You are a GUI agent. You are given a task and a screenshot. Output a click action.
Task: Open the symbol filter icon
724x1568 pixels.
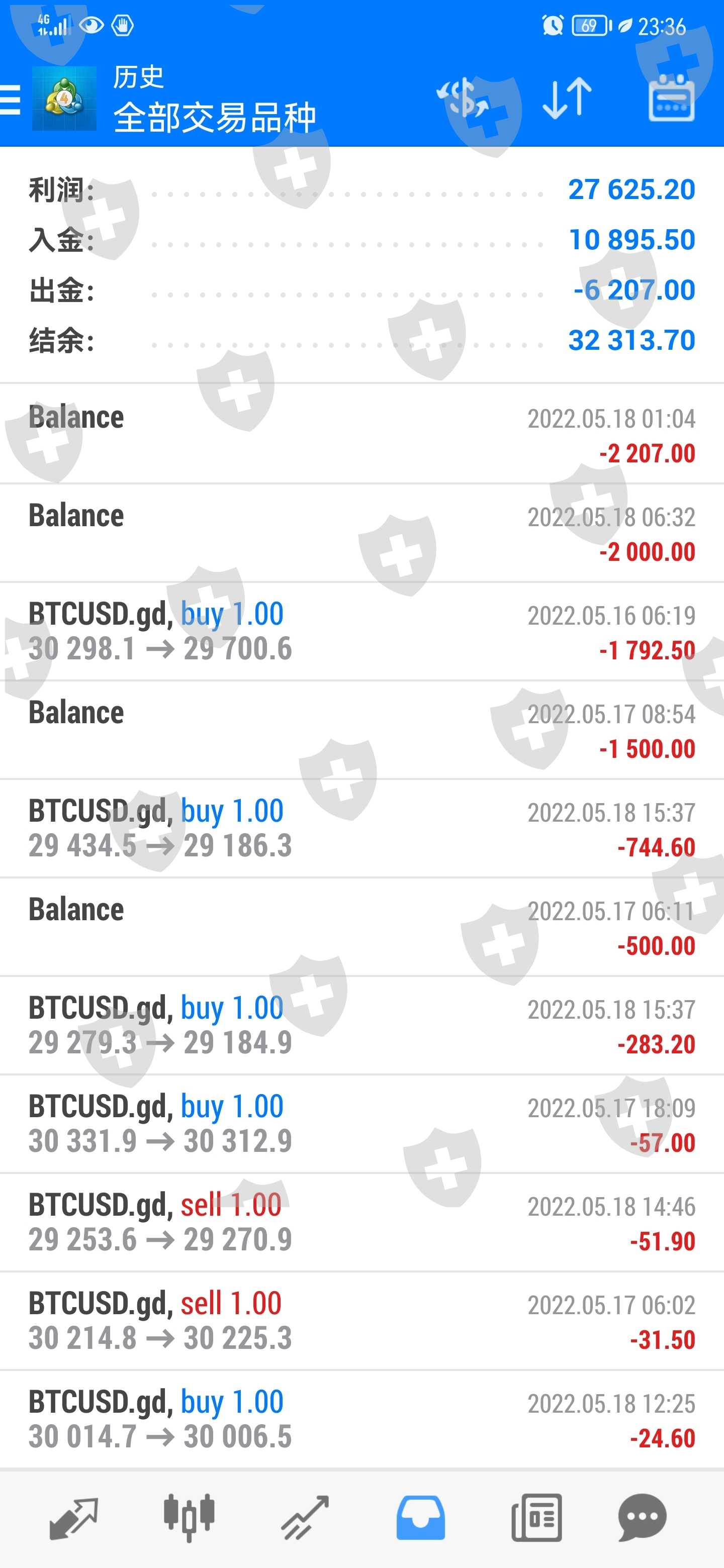463,98
